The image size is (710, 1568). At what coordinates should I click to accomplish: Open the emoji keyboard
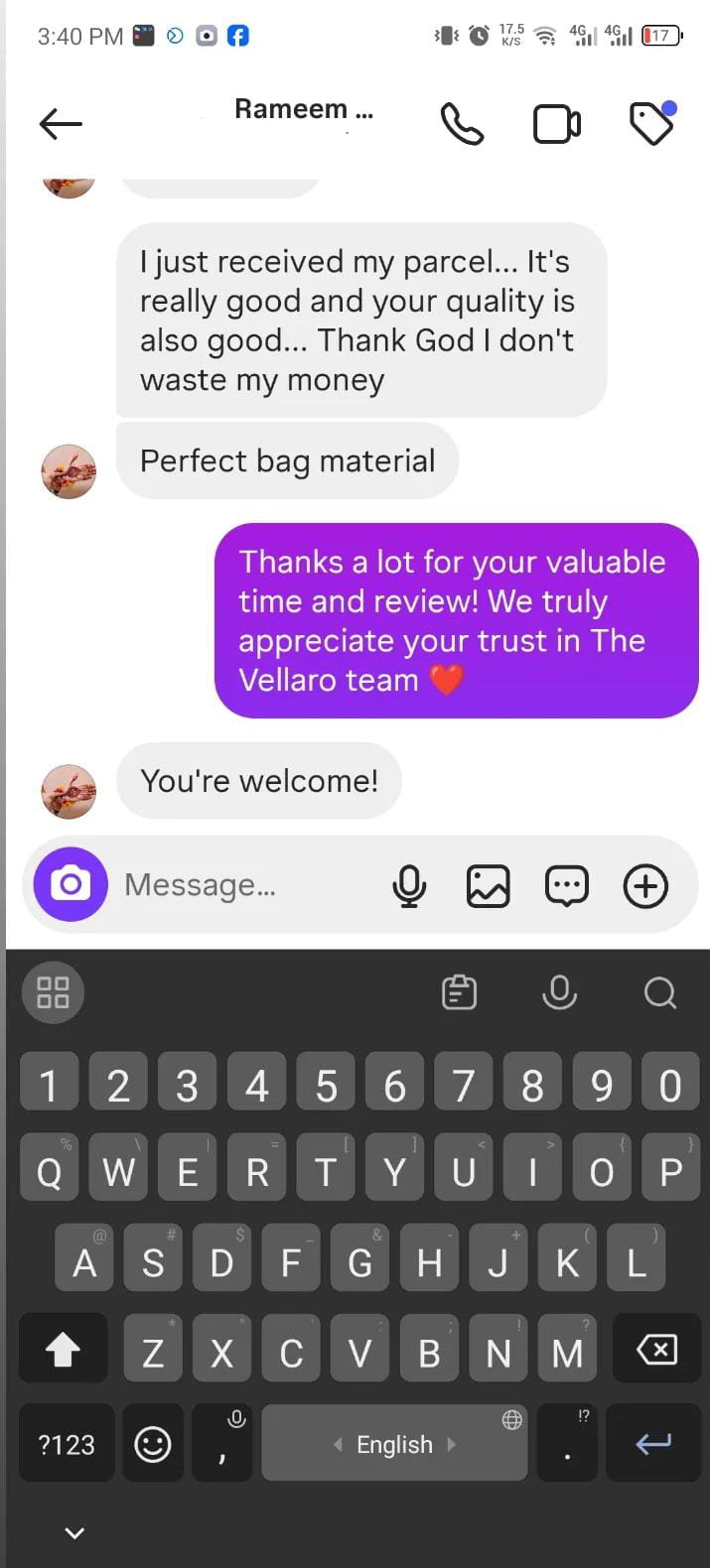pyautogui.click(x=153, y=1444)
